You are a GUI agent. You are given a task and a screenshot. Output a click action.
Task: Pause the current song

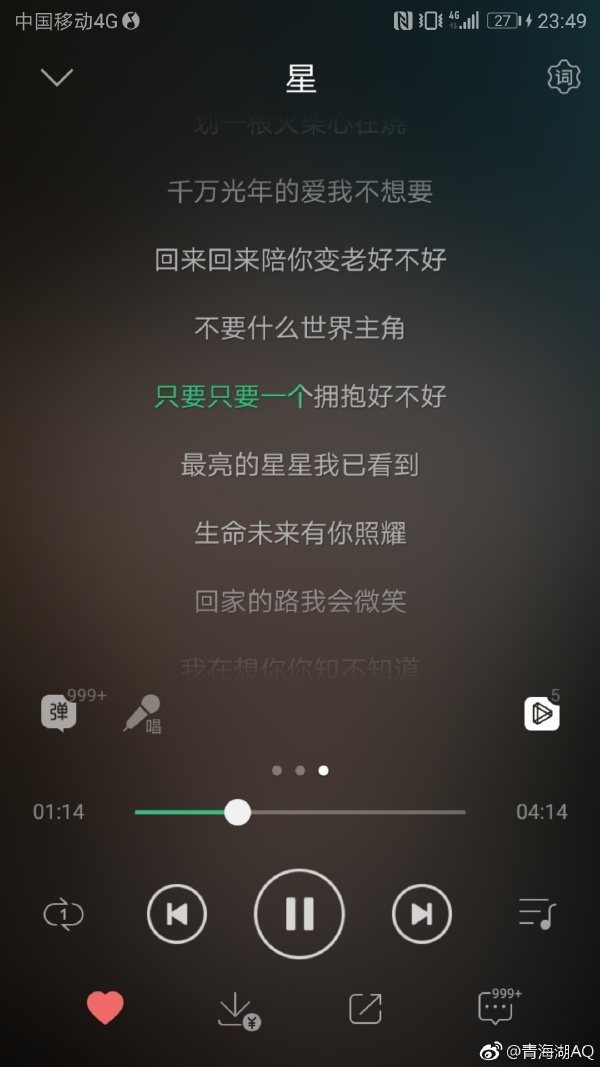[299, 913]
